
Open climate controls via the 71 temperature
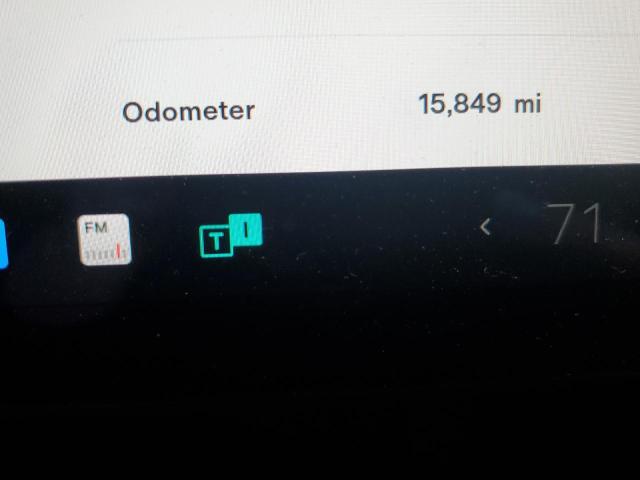point(577,225)
